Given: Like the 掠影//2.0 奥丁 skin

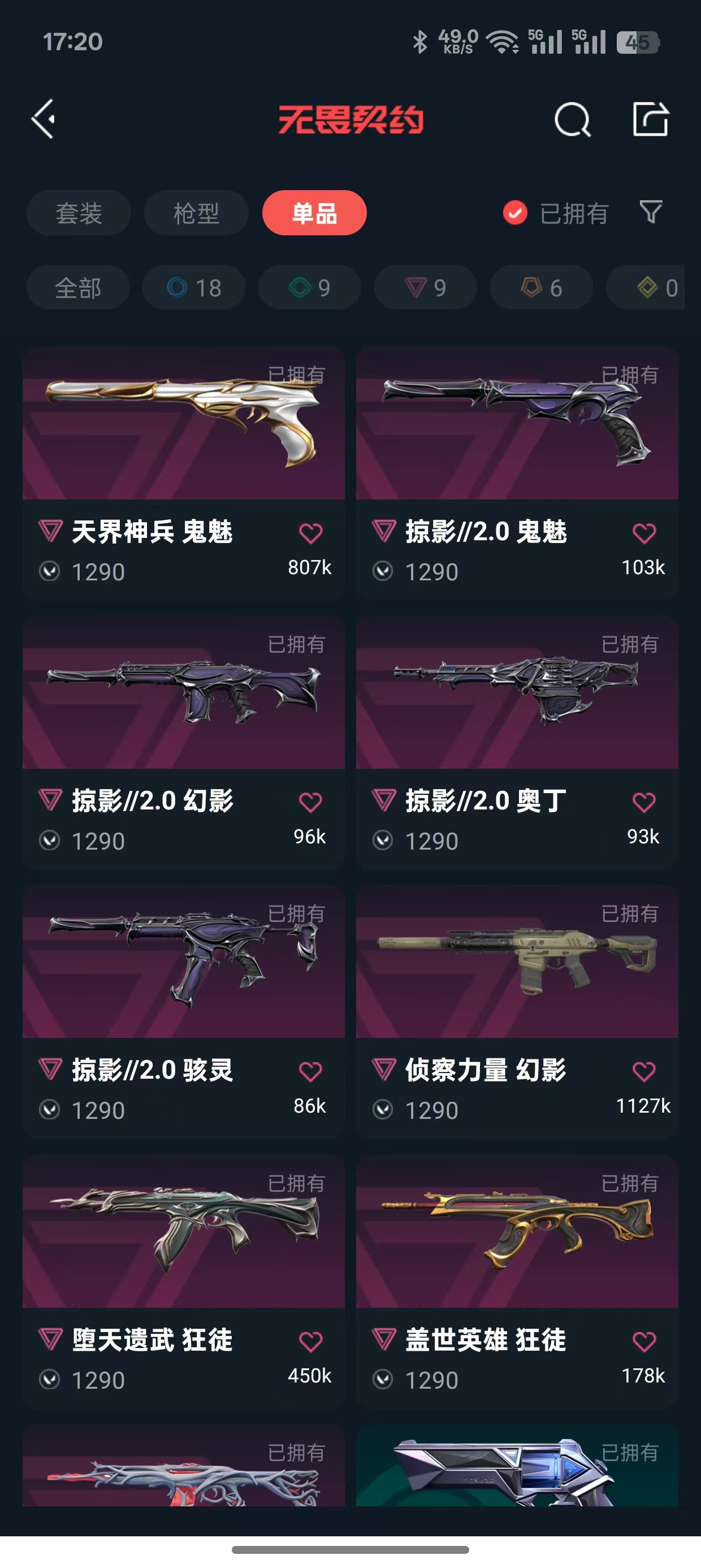Looking at the screenshot, I should tap(644, 802).
